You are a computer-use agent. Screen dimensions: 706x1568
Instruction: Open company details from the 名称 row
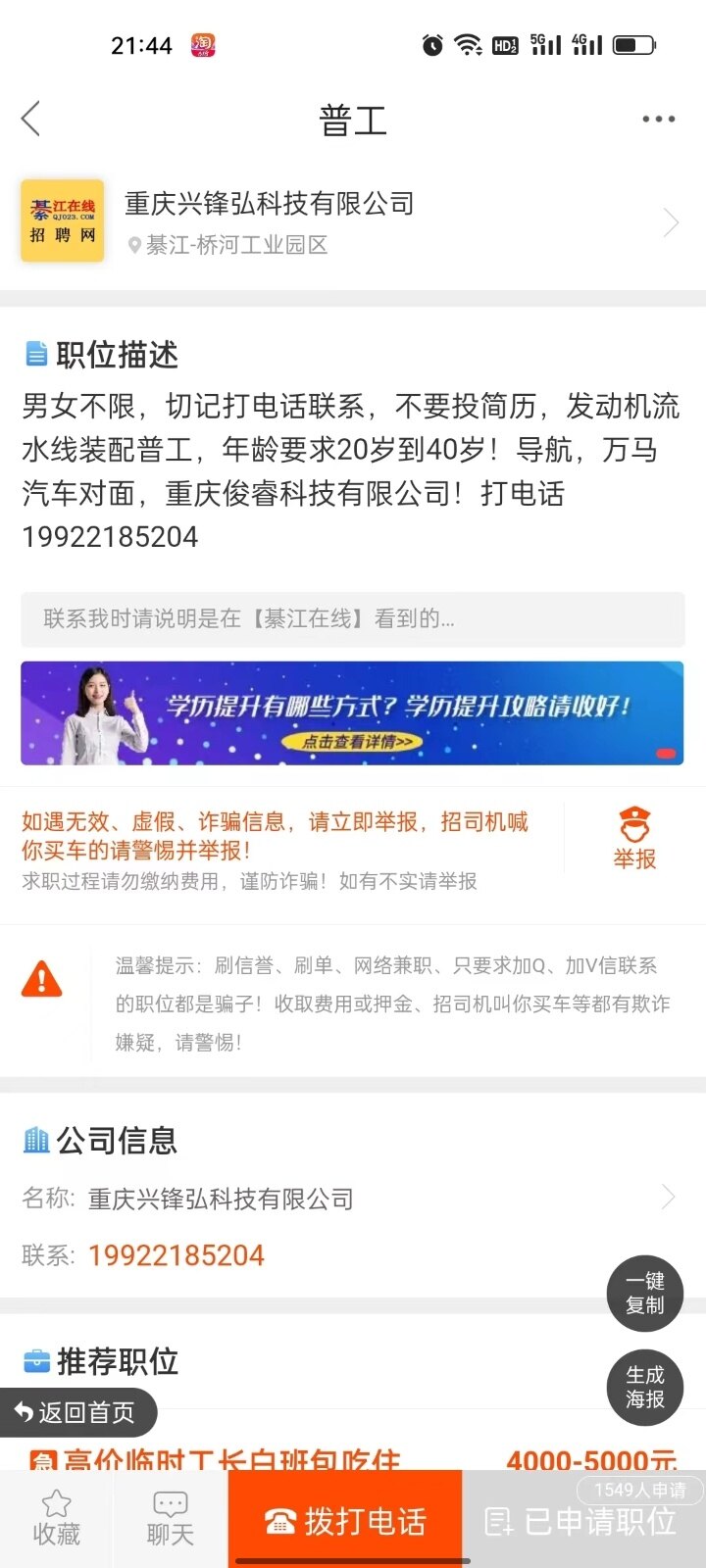tap(353, 1198)
